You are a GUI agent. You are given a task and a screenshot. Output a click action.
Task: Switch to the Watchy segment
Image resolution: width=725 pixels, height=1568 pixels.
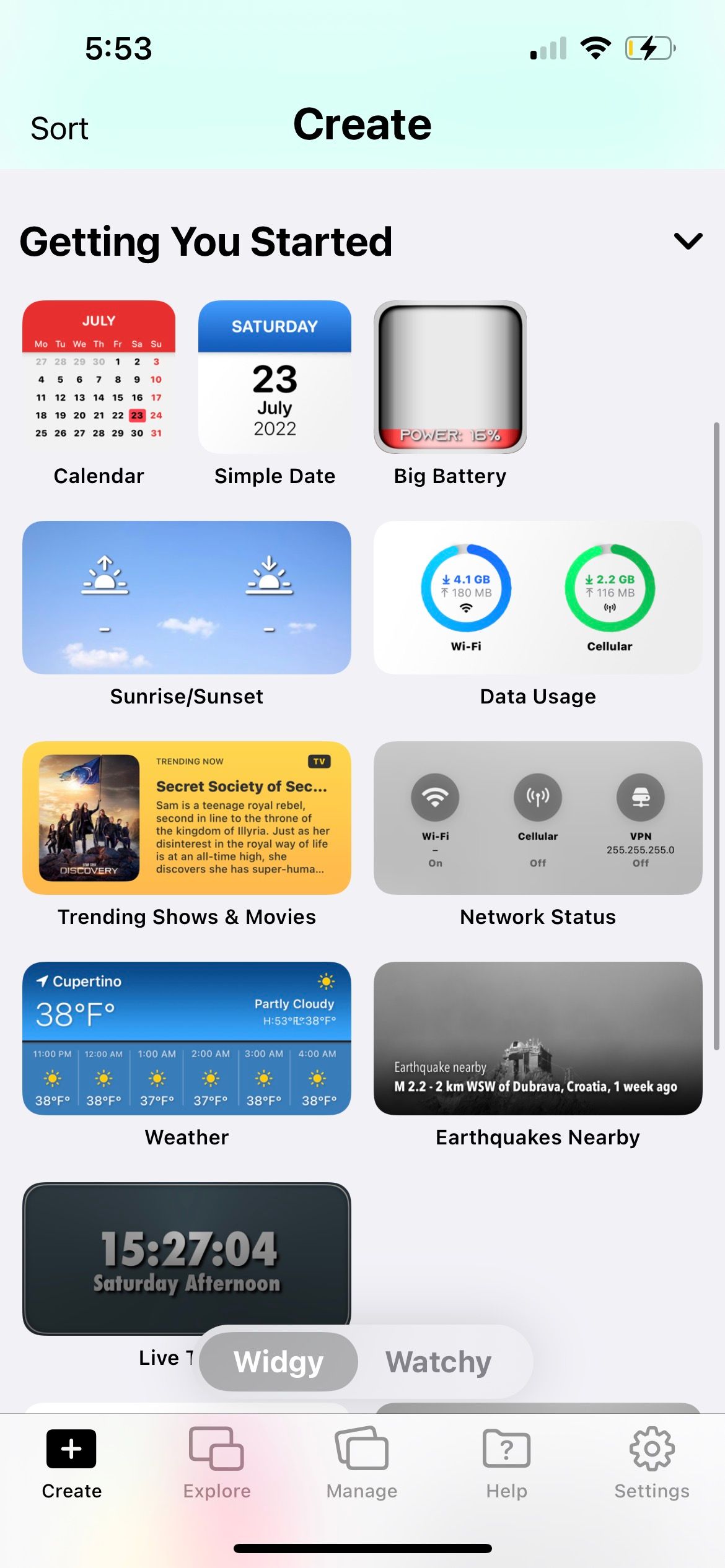pyautogui.click(x=439, y=1362)
